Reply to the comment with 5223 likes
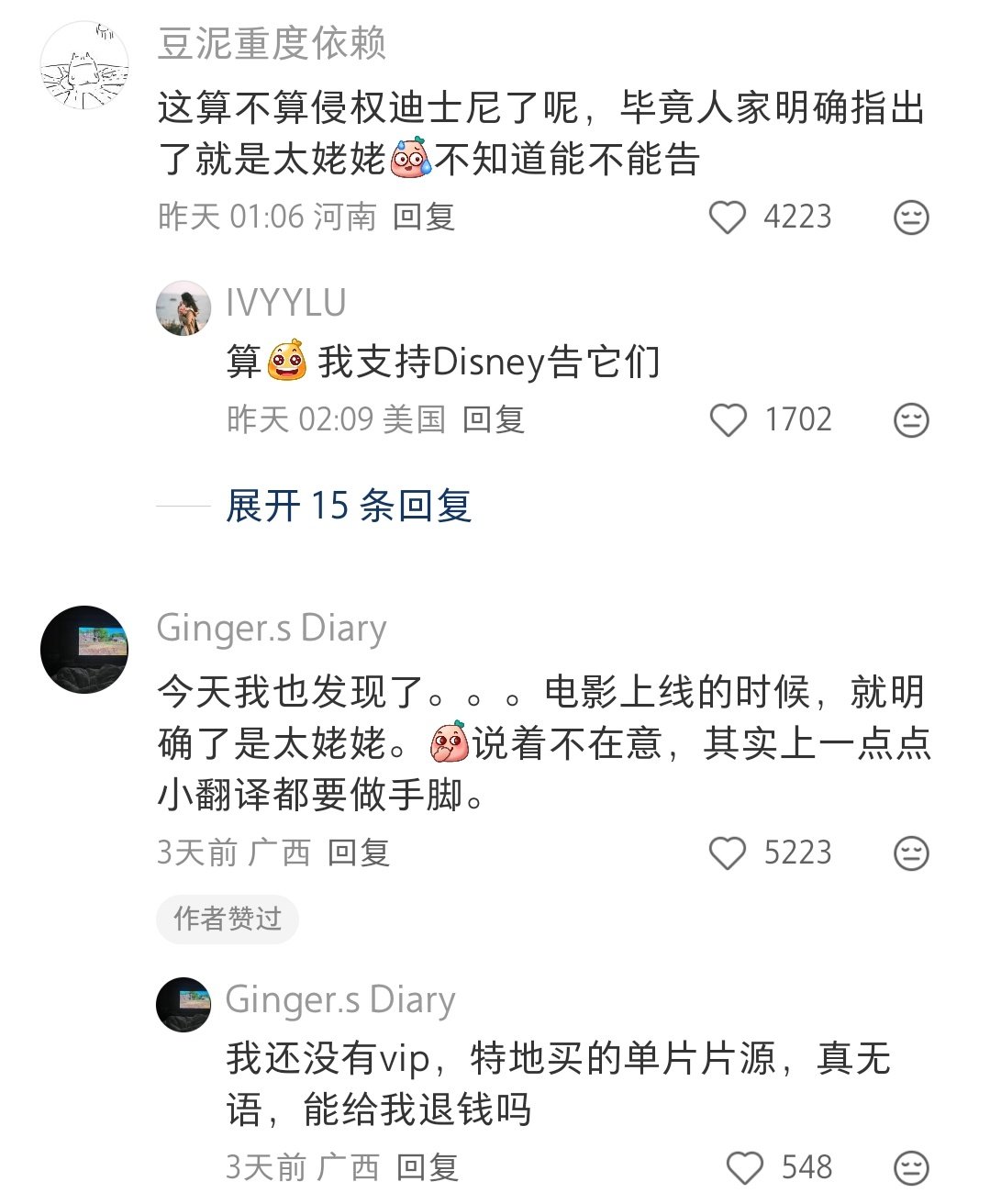Image resolution: width=990 pixels, height=1204 pixels. [x=359, y=853]
